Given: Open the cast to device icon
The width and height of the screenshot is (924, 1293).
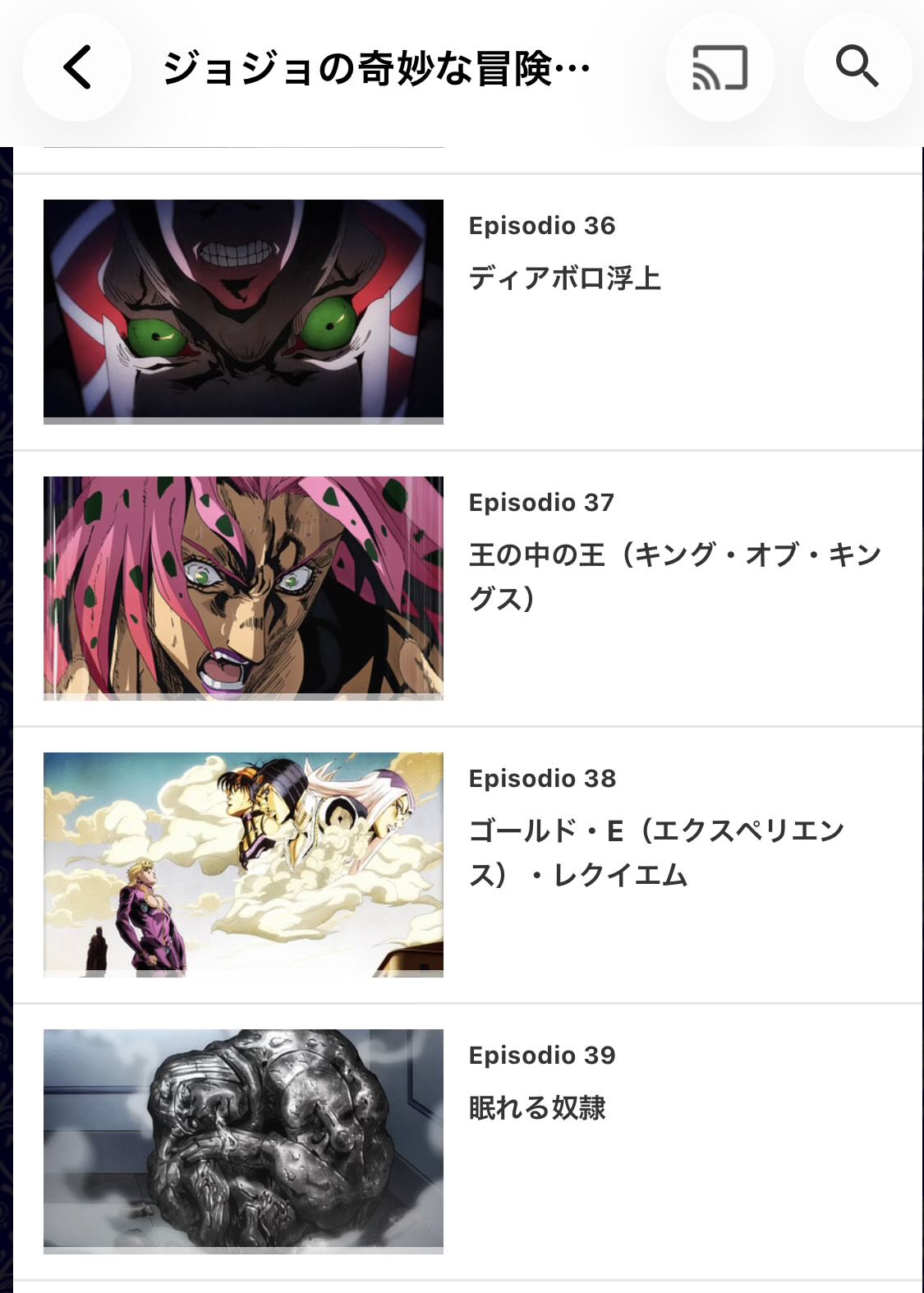Looking at the screenshot, I should (719, 67).
